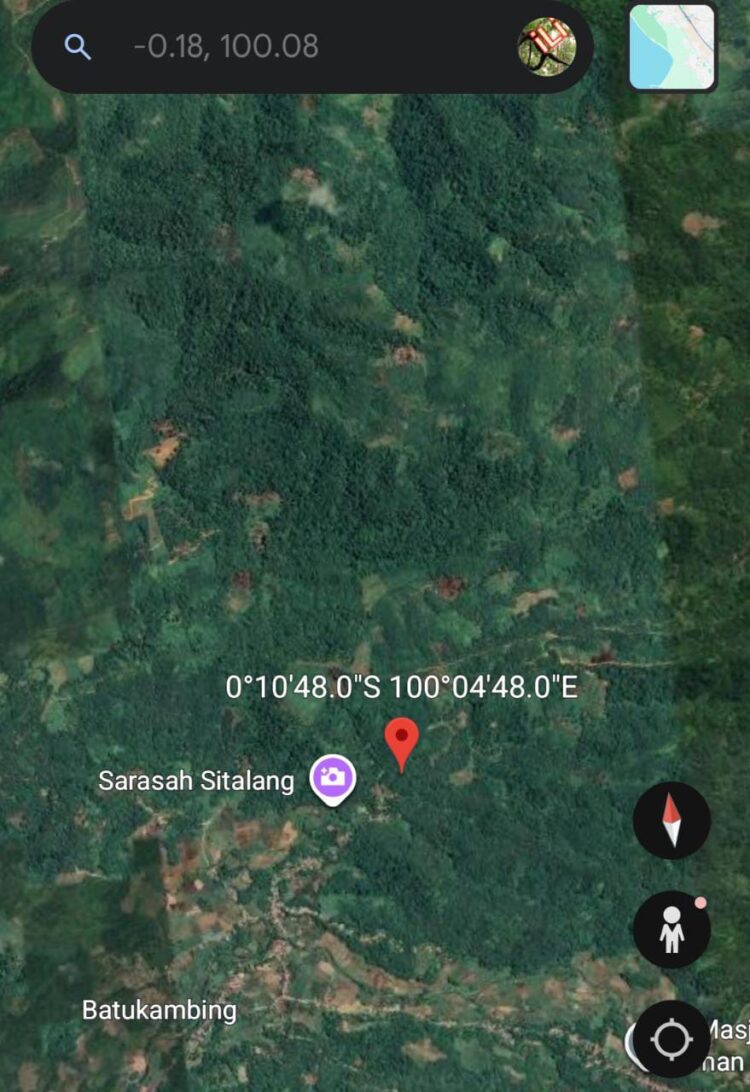Open Street View pegman button
The width and height of the screenshot is (750, 1092).
point(672,929)
